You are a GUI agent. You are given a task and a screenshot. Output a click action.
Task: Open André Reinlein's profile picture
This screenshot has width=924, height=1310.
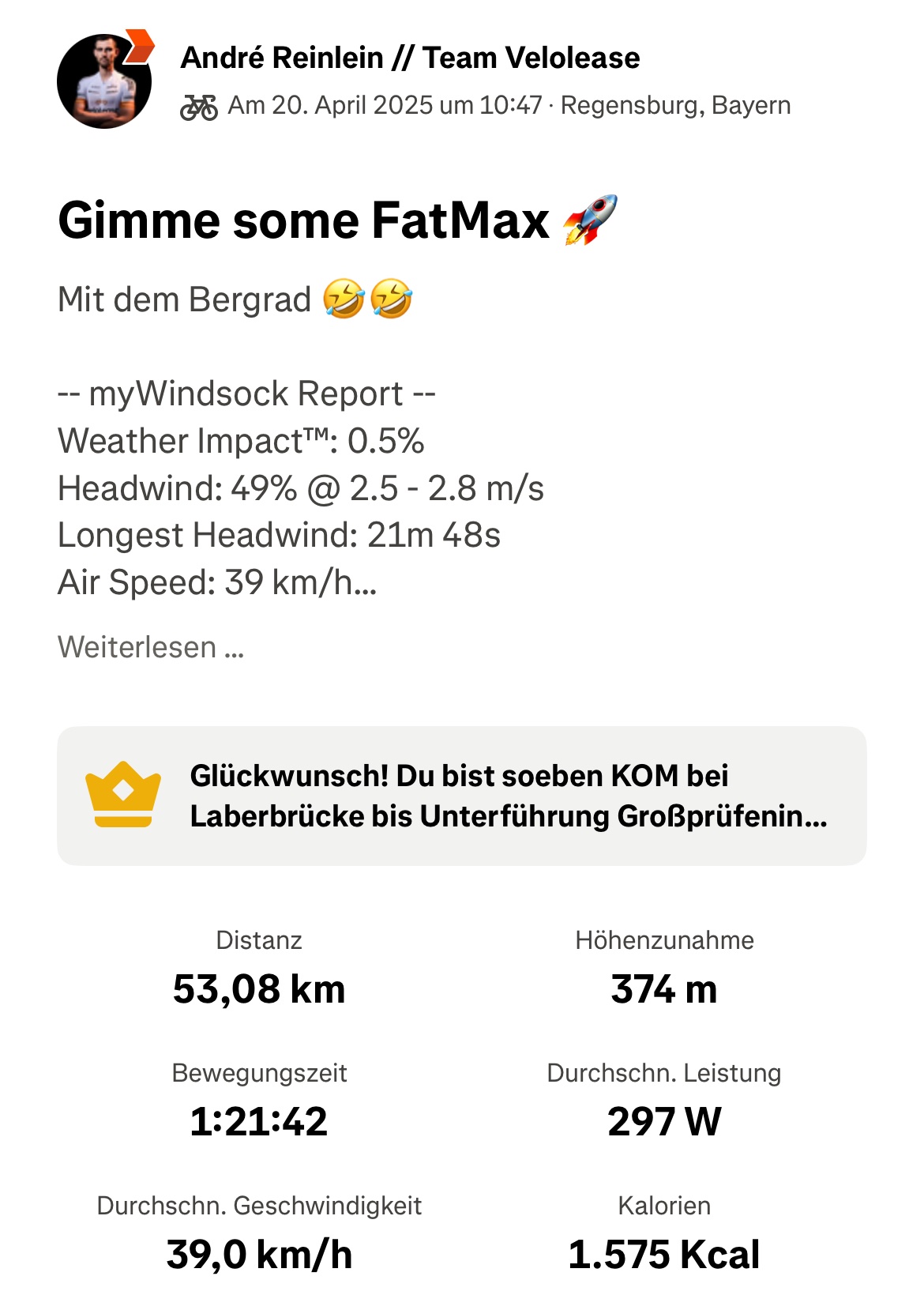pyautogui.click(x=104, y=81)
